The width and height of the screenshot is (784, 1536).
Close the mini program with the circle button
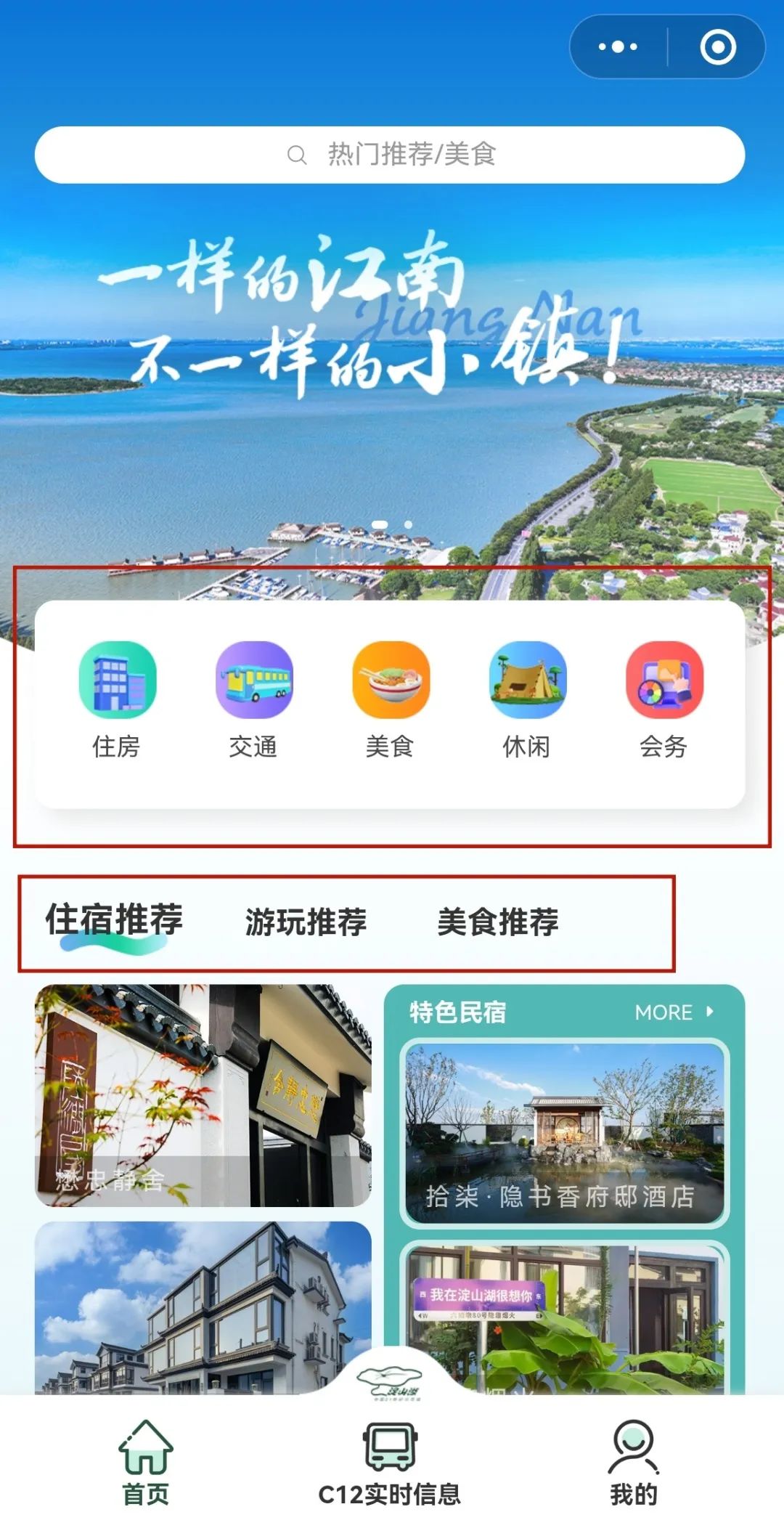717,47
